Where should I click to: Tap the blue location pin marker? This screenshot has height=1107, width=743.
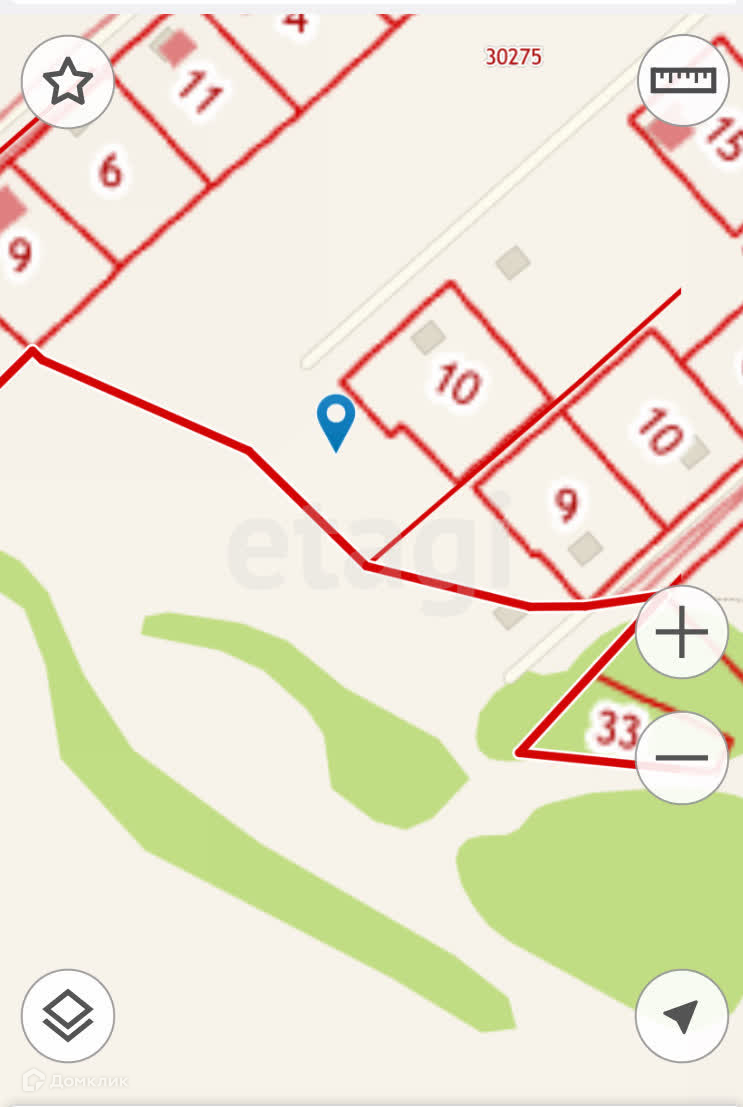tap(336, 422)
